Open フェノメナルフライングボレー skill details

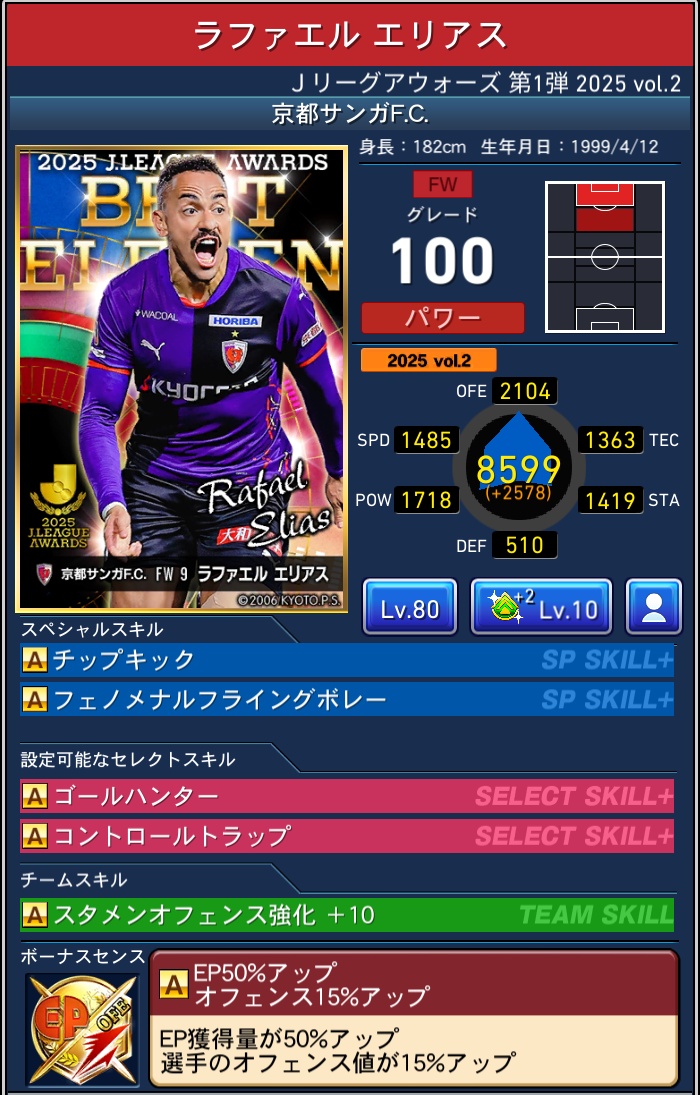pos(347,699)
